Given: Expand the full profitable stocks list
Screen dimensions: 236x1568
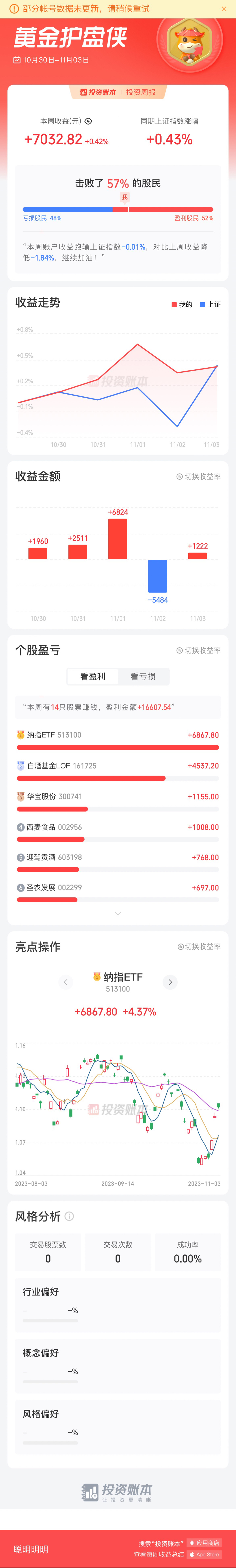Looking at the screenshot, I should [x=118, y=913].
